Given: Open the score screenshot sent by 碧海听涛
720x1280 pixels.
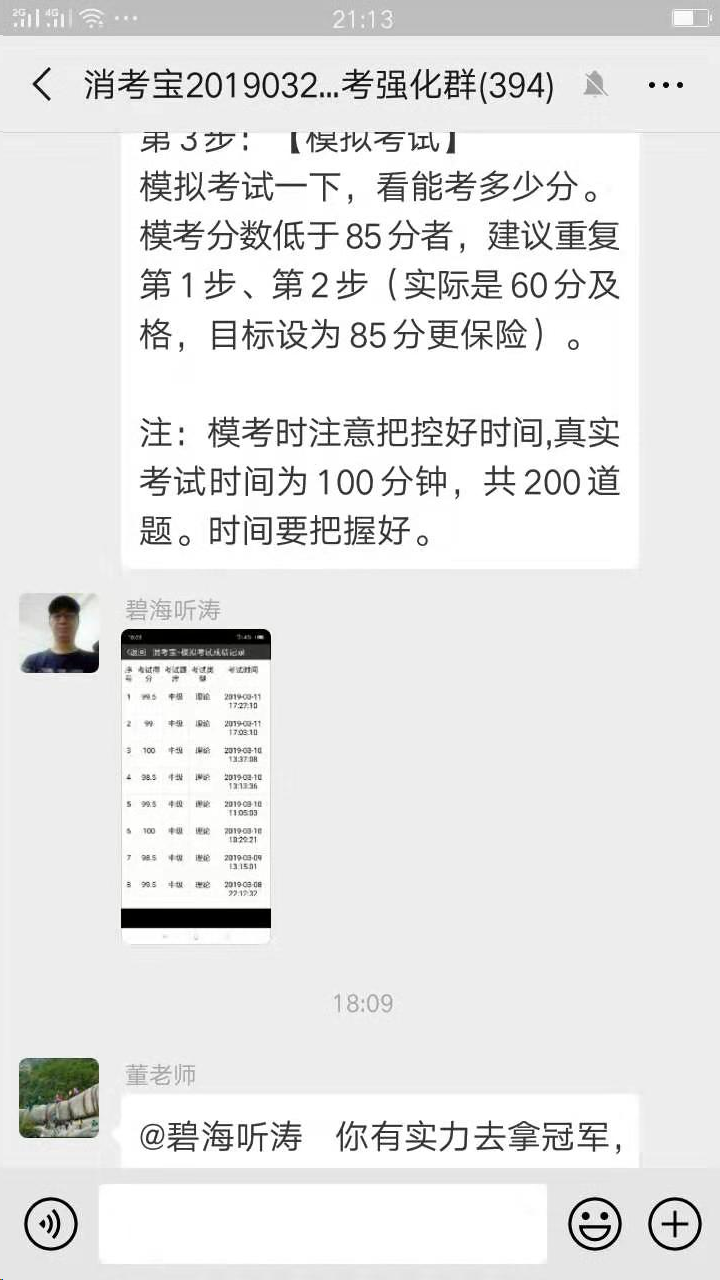Looking at the screenshot, I should click(x=196, y=786).
